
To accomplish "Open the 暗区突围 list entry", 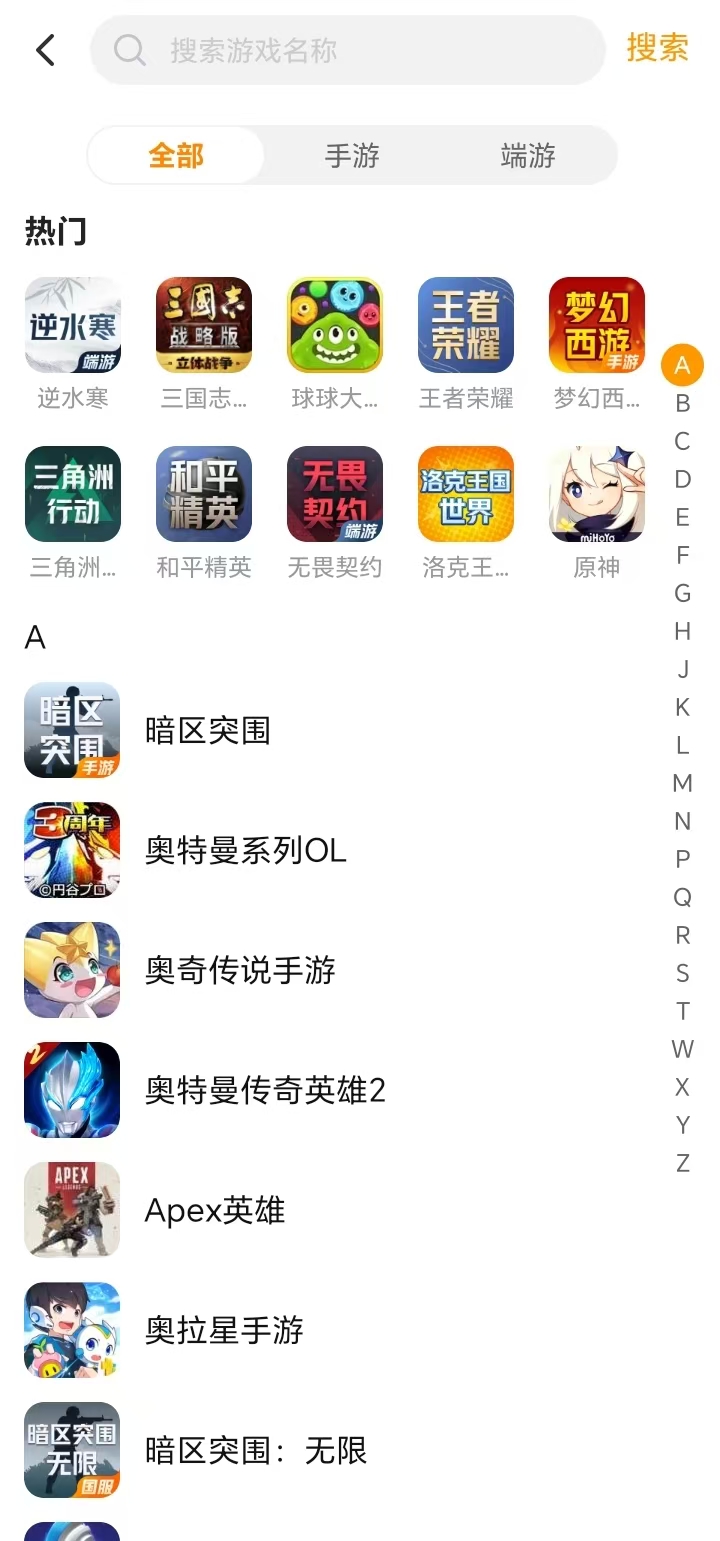I will (208, 731).
